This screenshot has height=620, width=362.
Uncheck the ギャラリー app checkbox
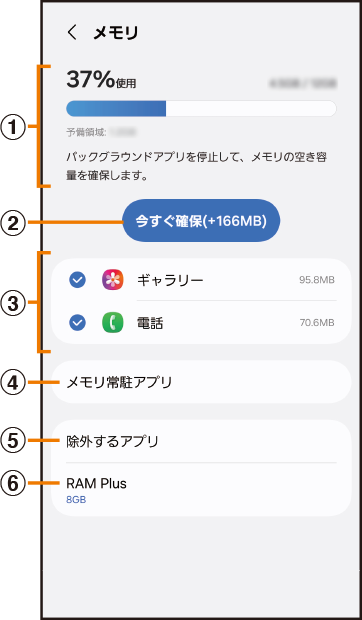pos(77,280)
